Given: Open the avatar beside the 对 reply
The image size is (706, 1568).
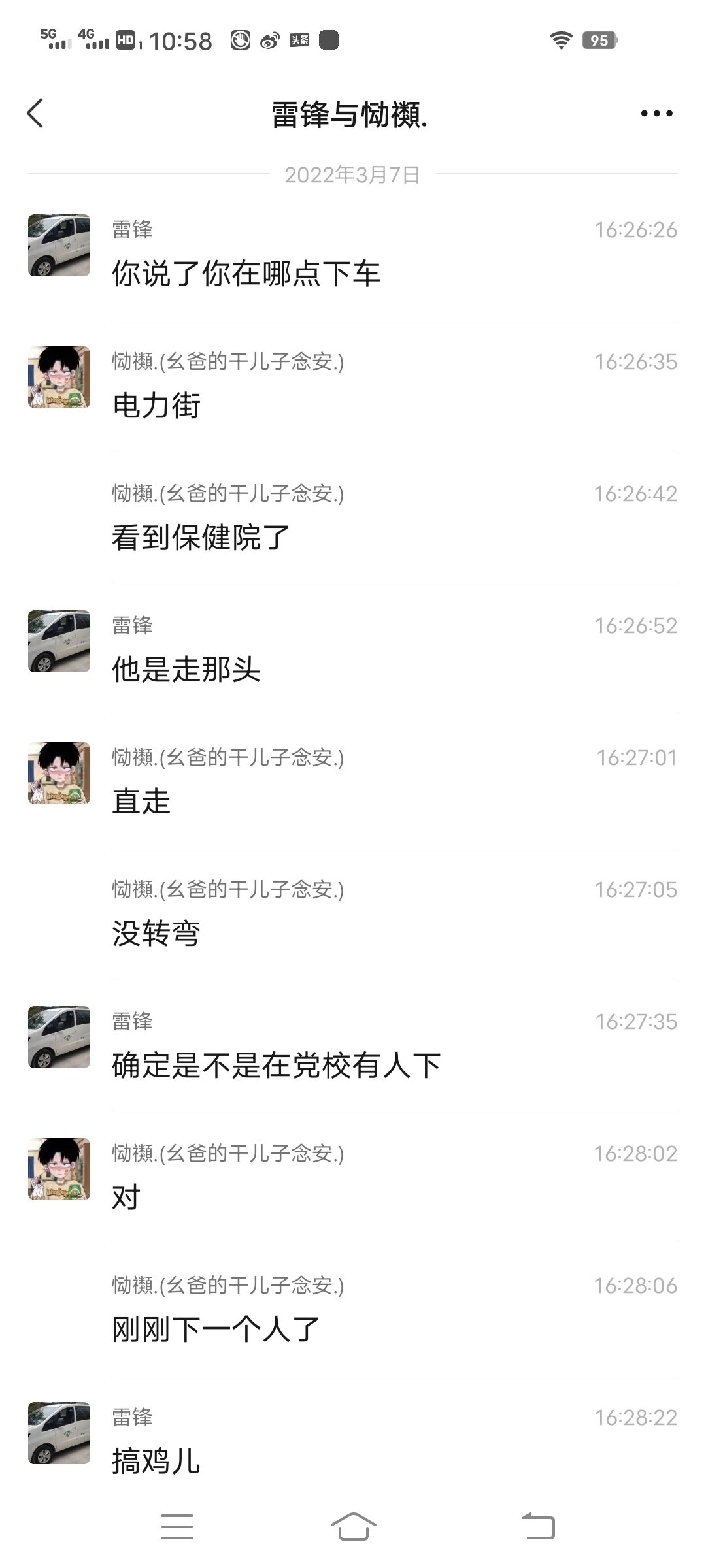Looking at the screenshot, I should click(59, 1169).
